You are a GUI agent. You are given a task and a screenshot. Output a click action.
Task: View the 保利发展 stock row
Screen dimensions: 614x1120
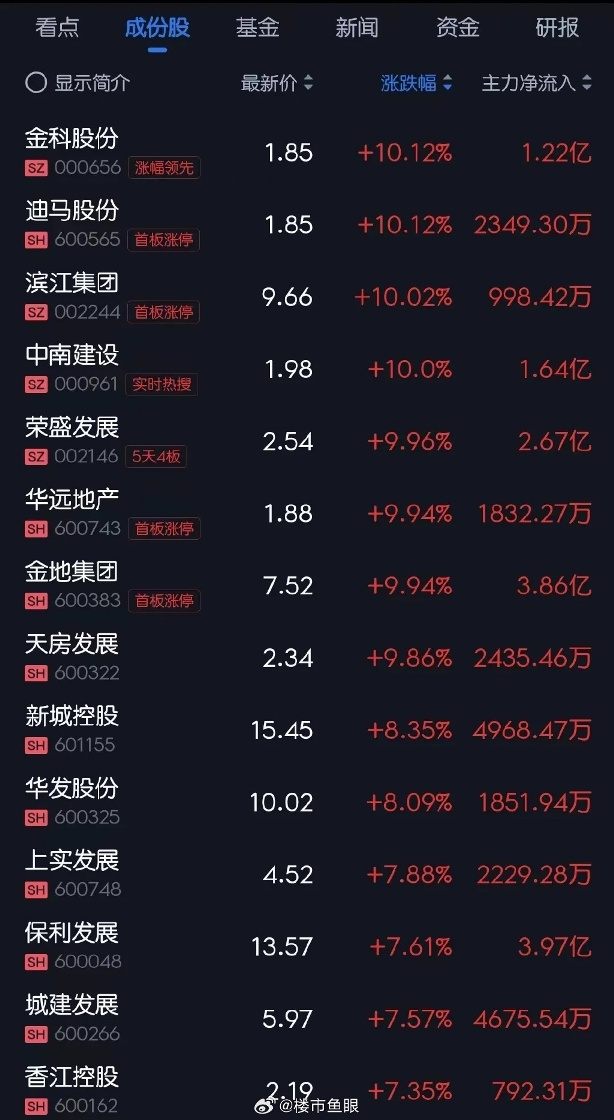click(307, 946)
